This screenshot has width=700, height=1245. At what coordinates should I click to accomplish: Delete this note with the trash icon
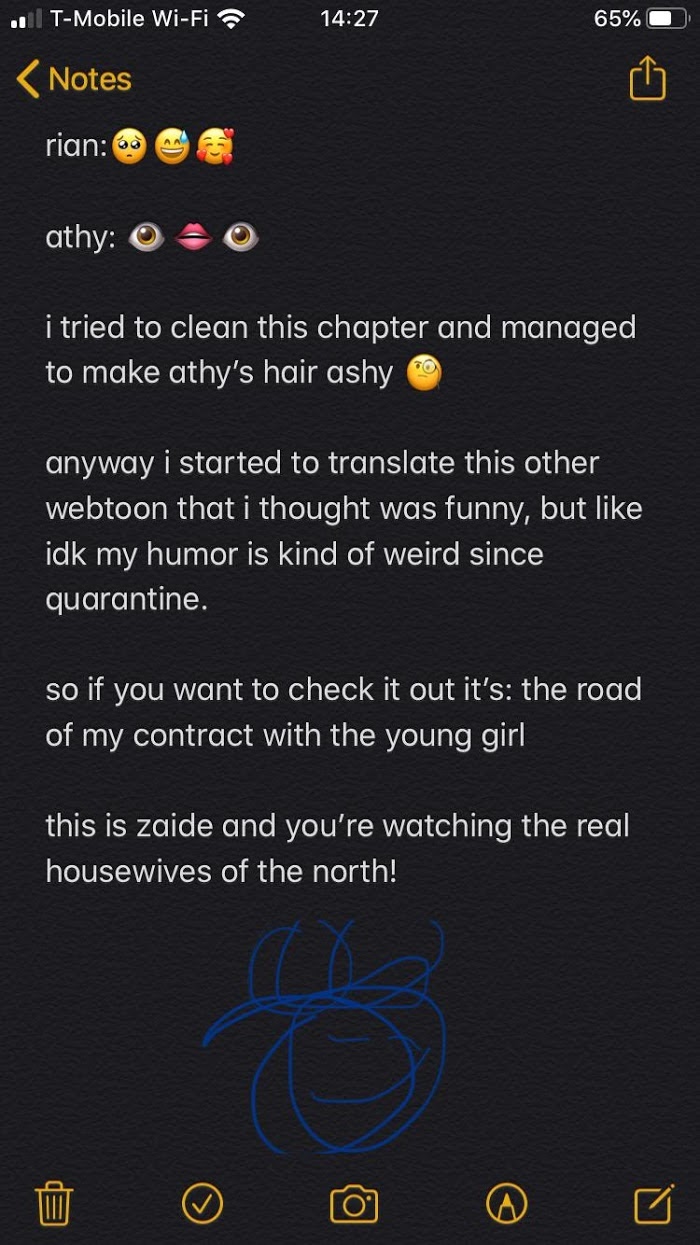tap(54, 1203)
